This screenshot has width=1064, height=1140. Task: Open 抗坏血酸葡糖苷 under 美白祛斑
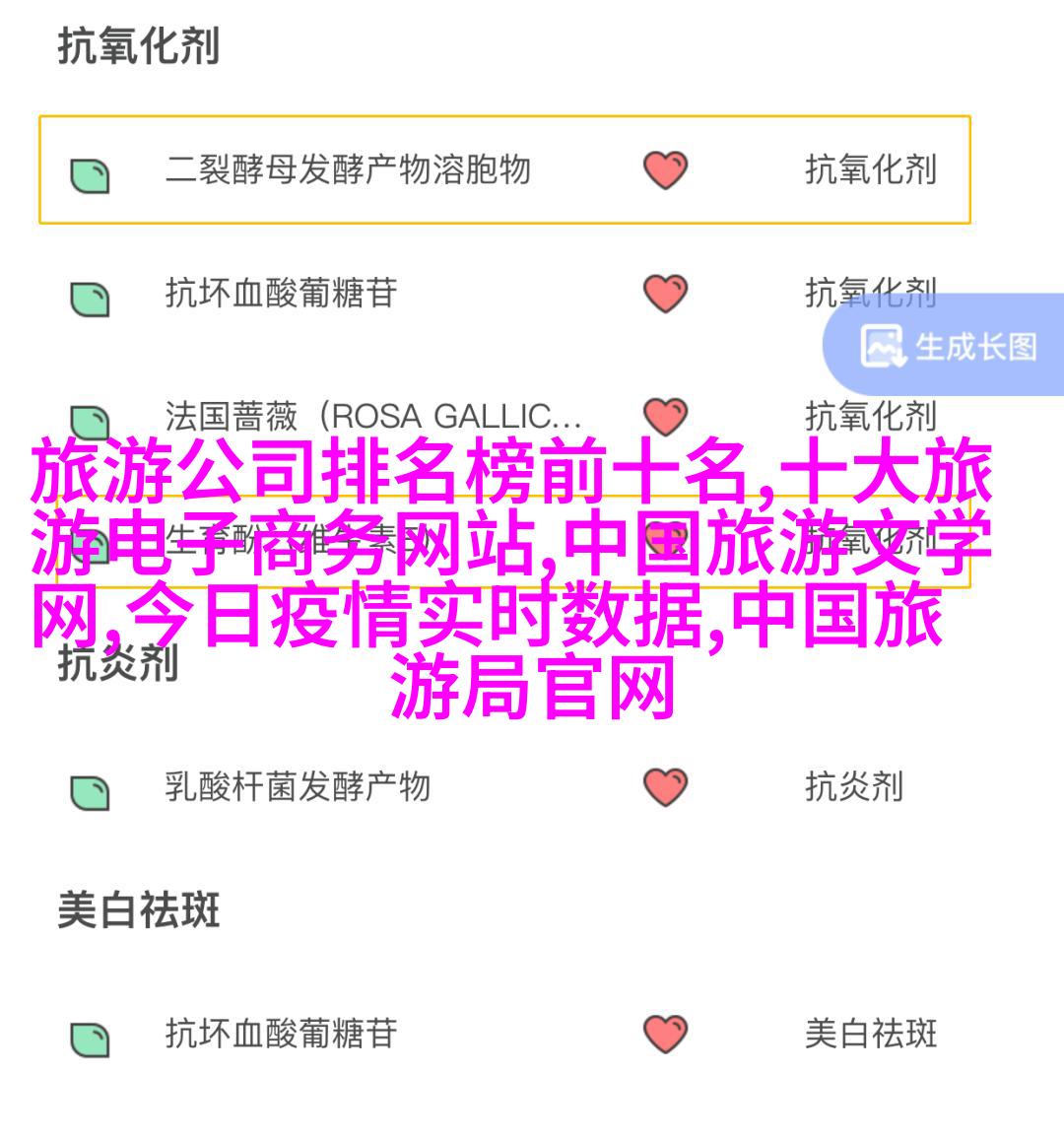pos(281,1034)
